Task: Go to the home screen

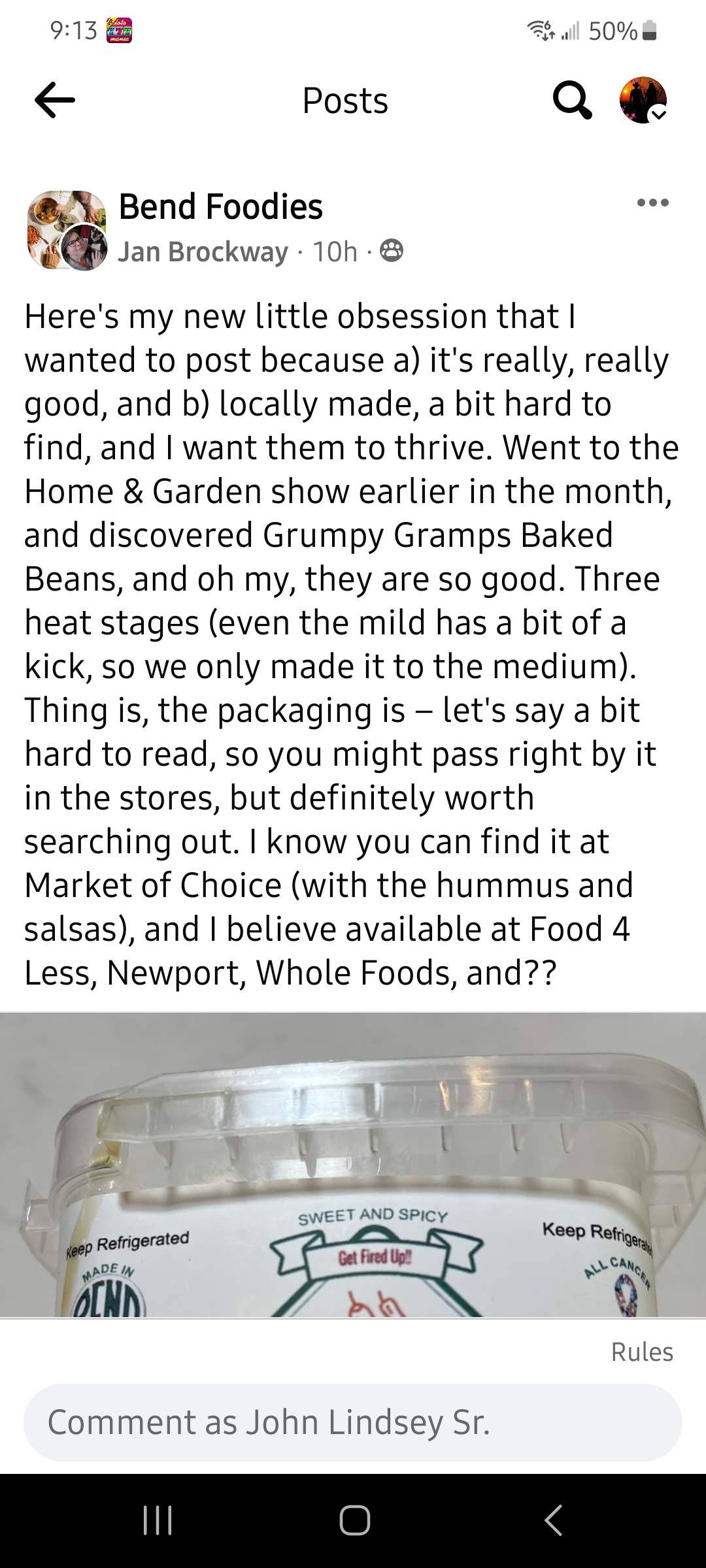Action: [x=354, y=1520]
